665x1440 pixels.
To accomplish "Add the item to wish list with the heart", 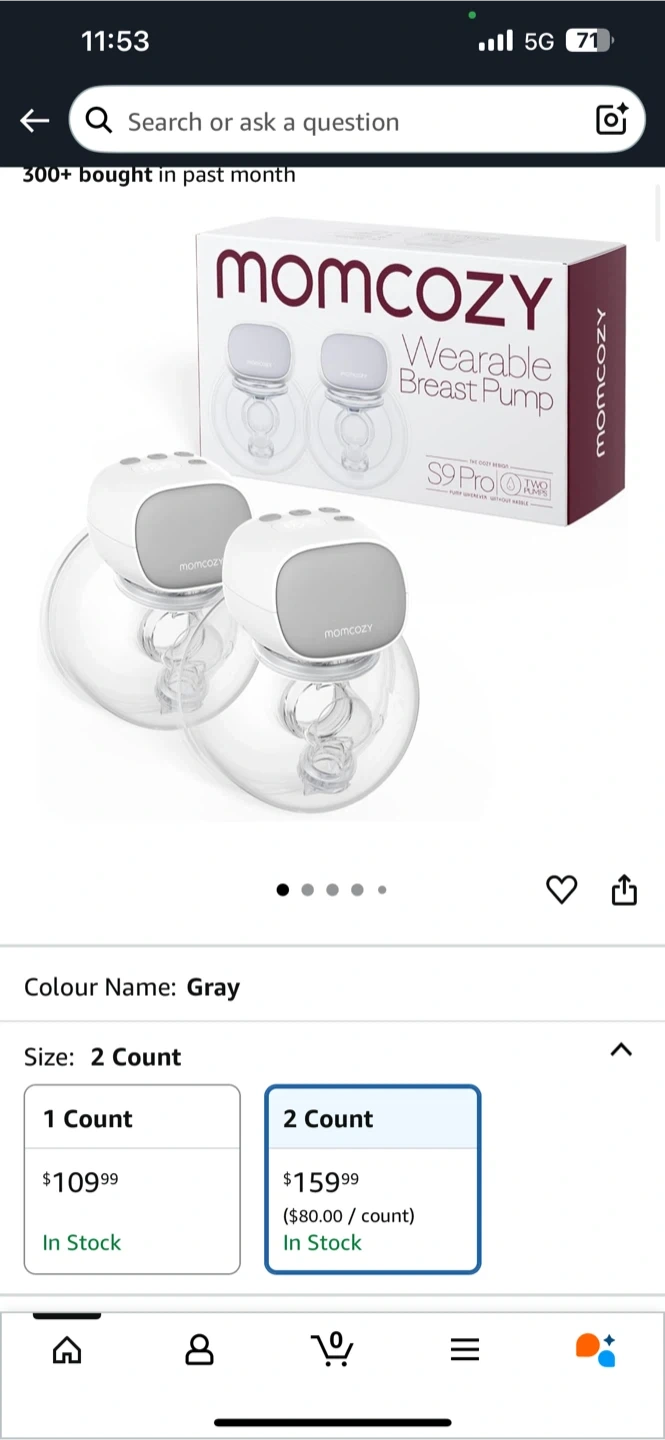I will tap(562, 889).
